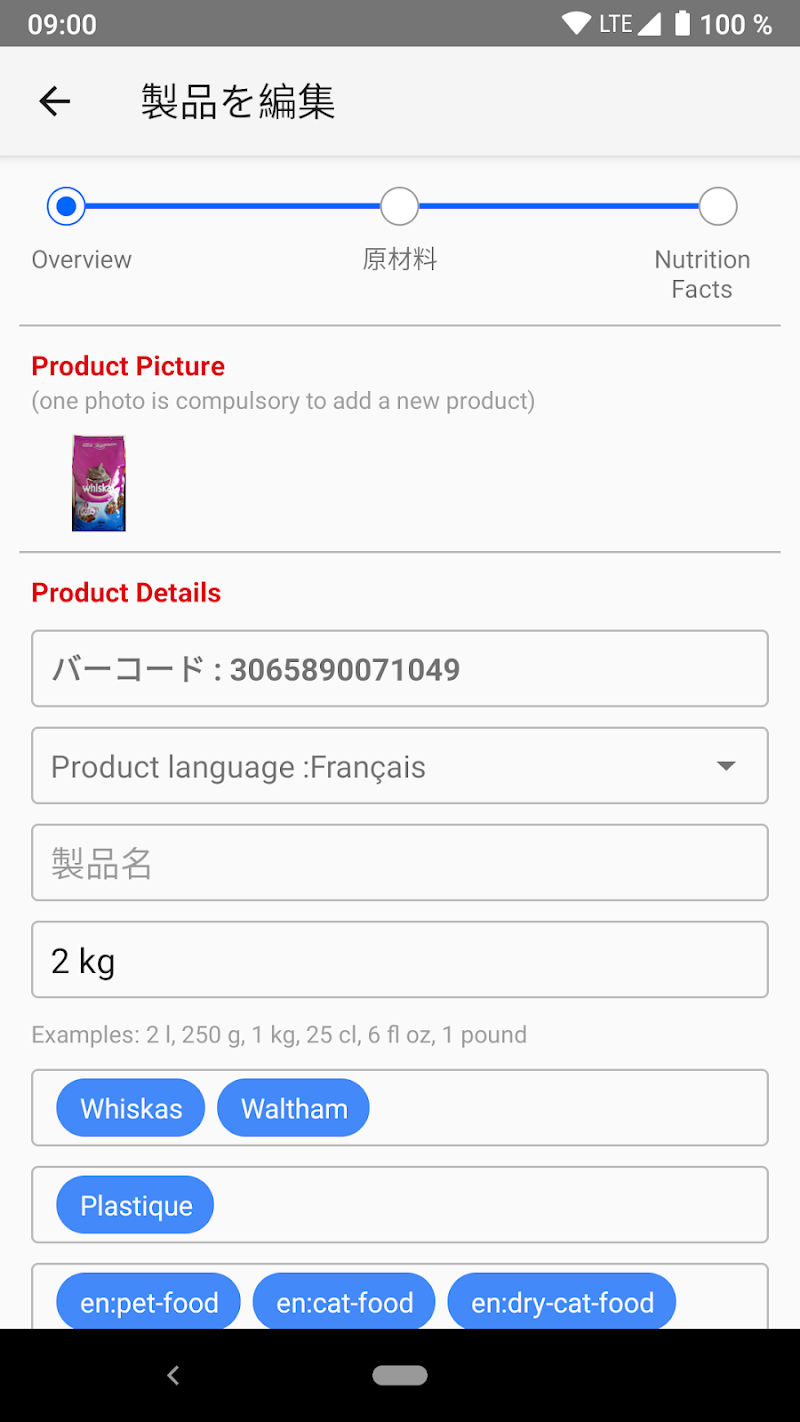Viewport: 800px width, 1422px height.
Task: Edit the 2 kg quantity field
Action: click(400, 960)
